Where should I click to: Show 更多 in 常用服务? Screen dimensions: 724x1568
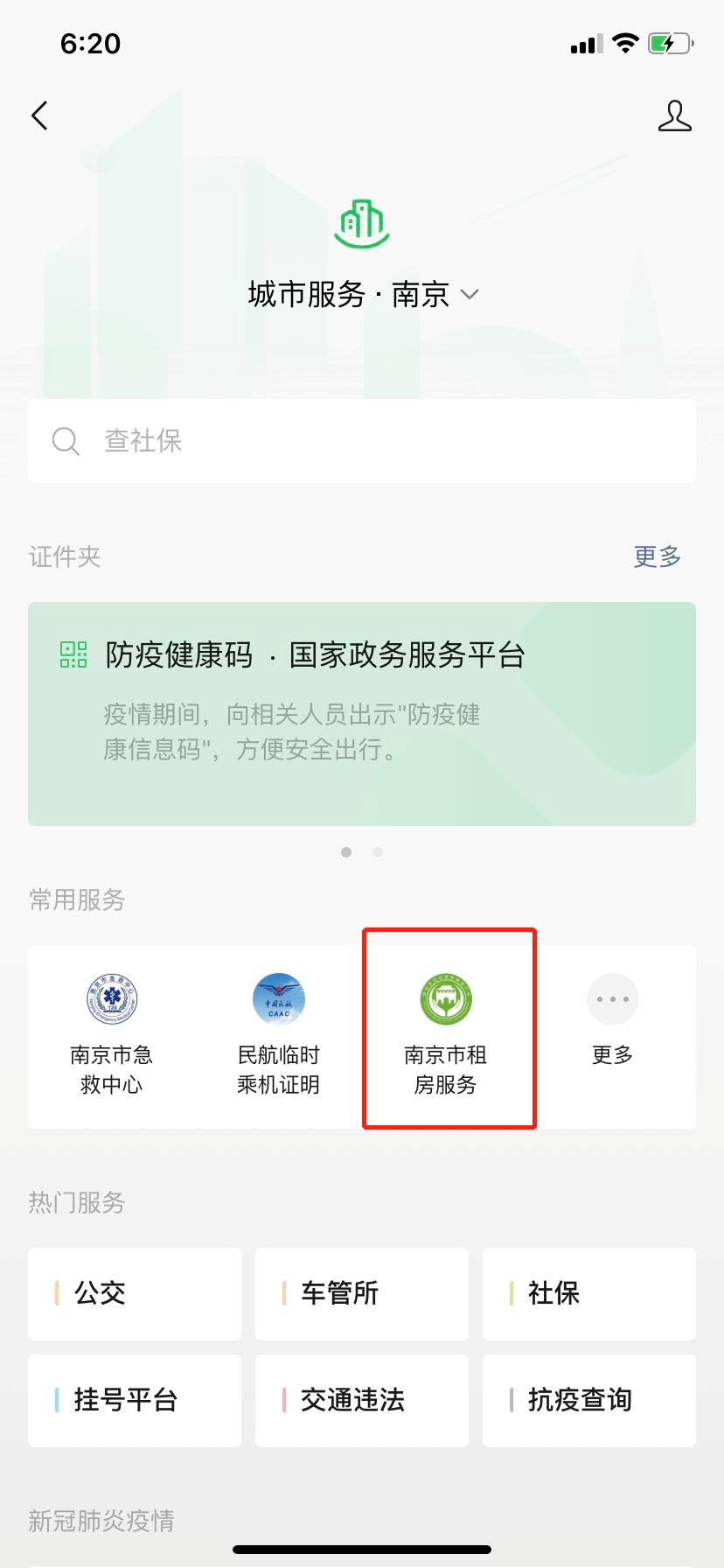tap(612, 1019)
